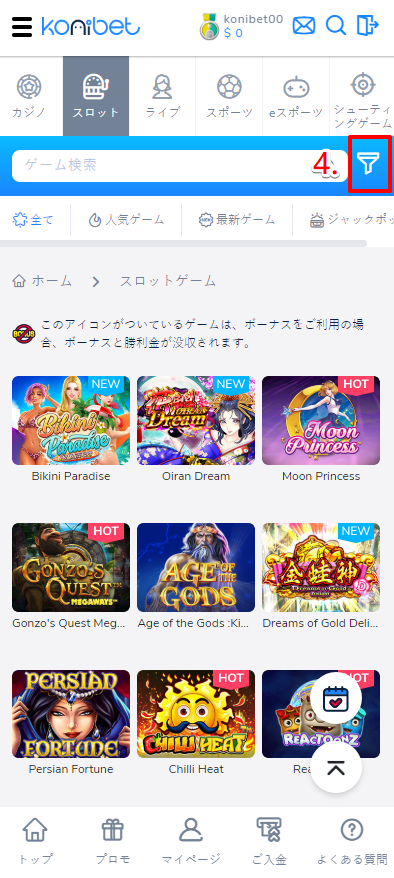
Task: Tap the back-to-top arrow button
Action: pyautogui.click(x=336, y=768)
